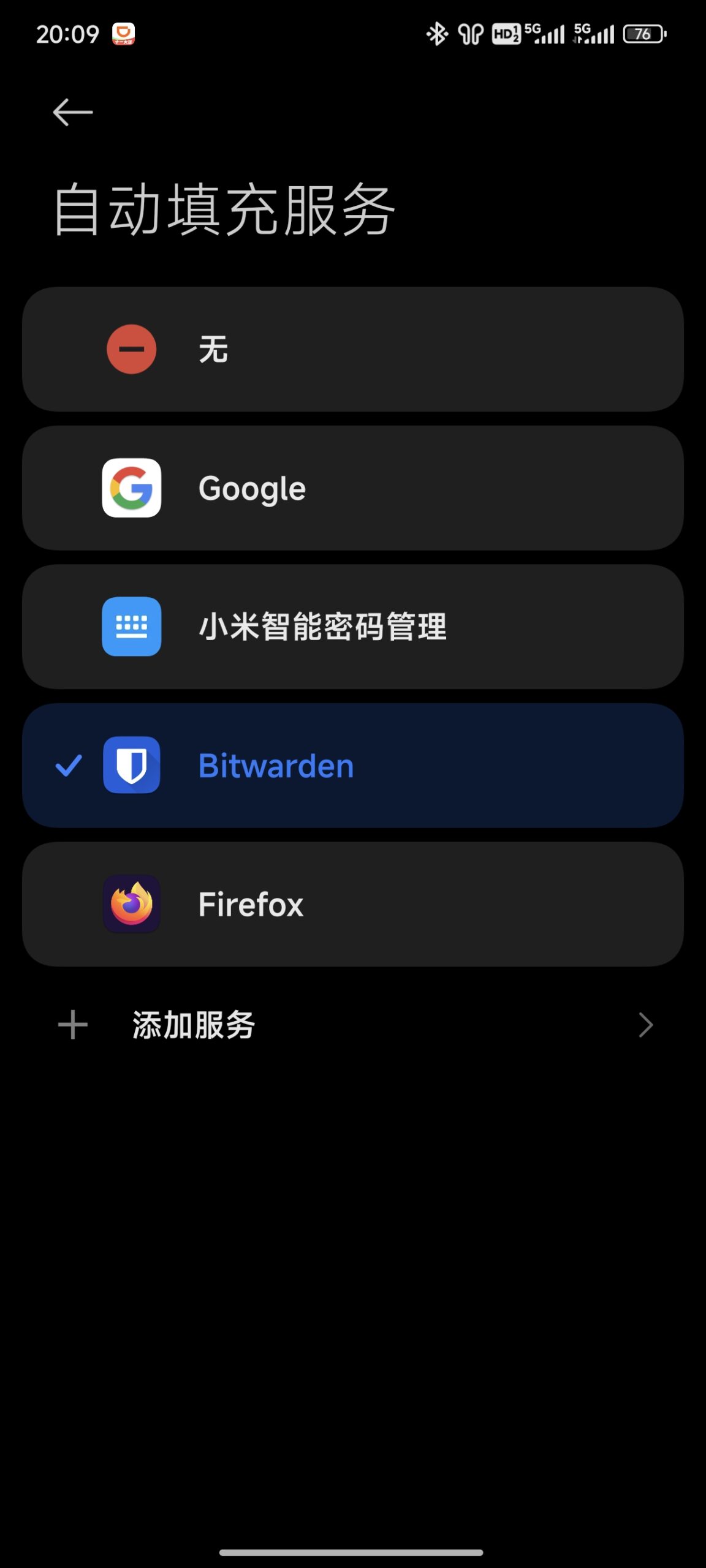Viewport: 706px width, 1568px height.
Task: Select 无 to disable autofill service
Action: [352, 349]
